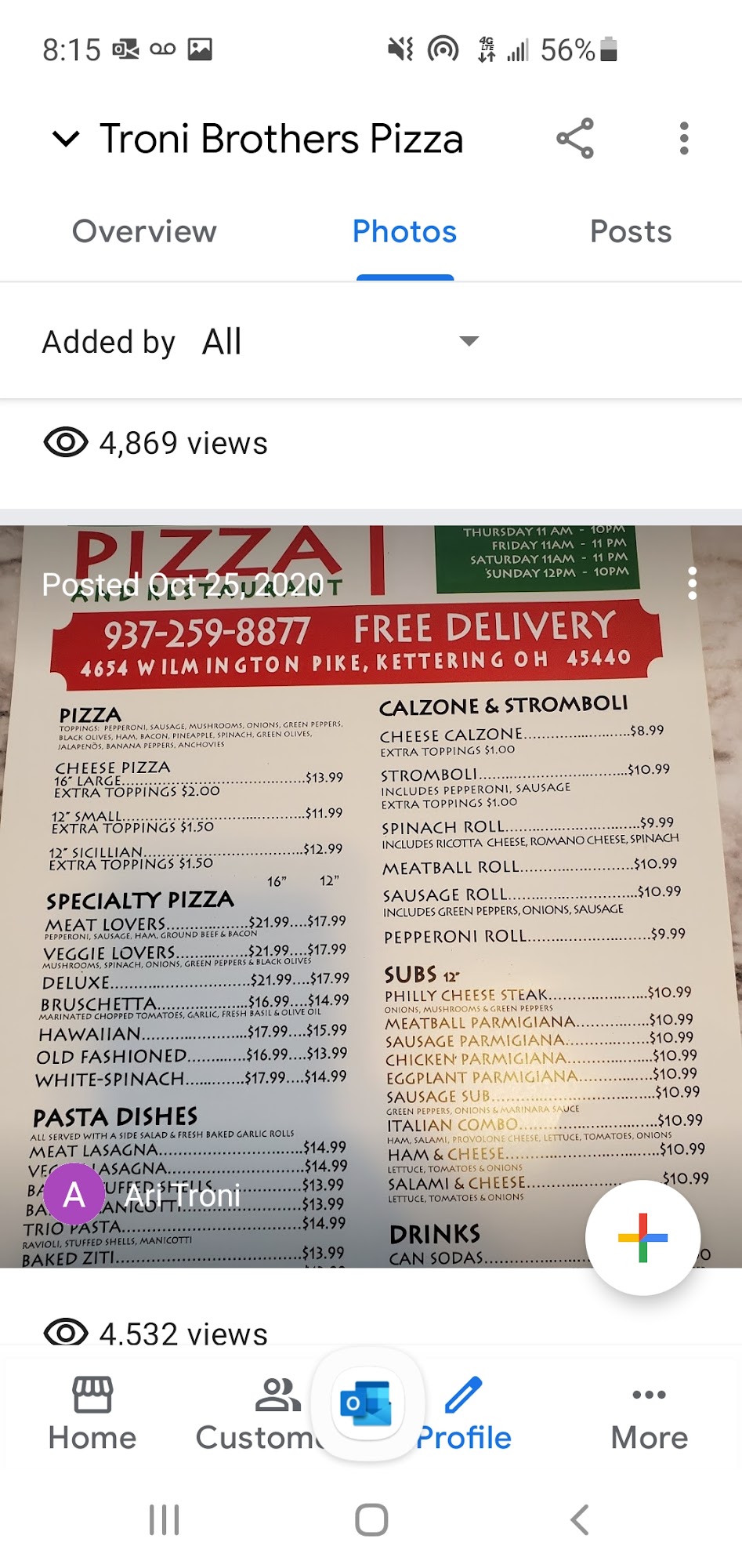
Task: Select the Profile tab
Action: 464,1415
